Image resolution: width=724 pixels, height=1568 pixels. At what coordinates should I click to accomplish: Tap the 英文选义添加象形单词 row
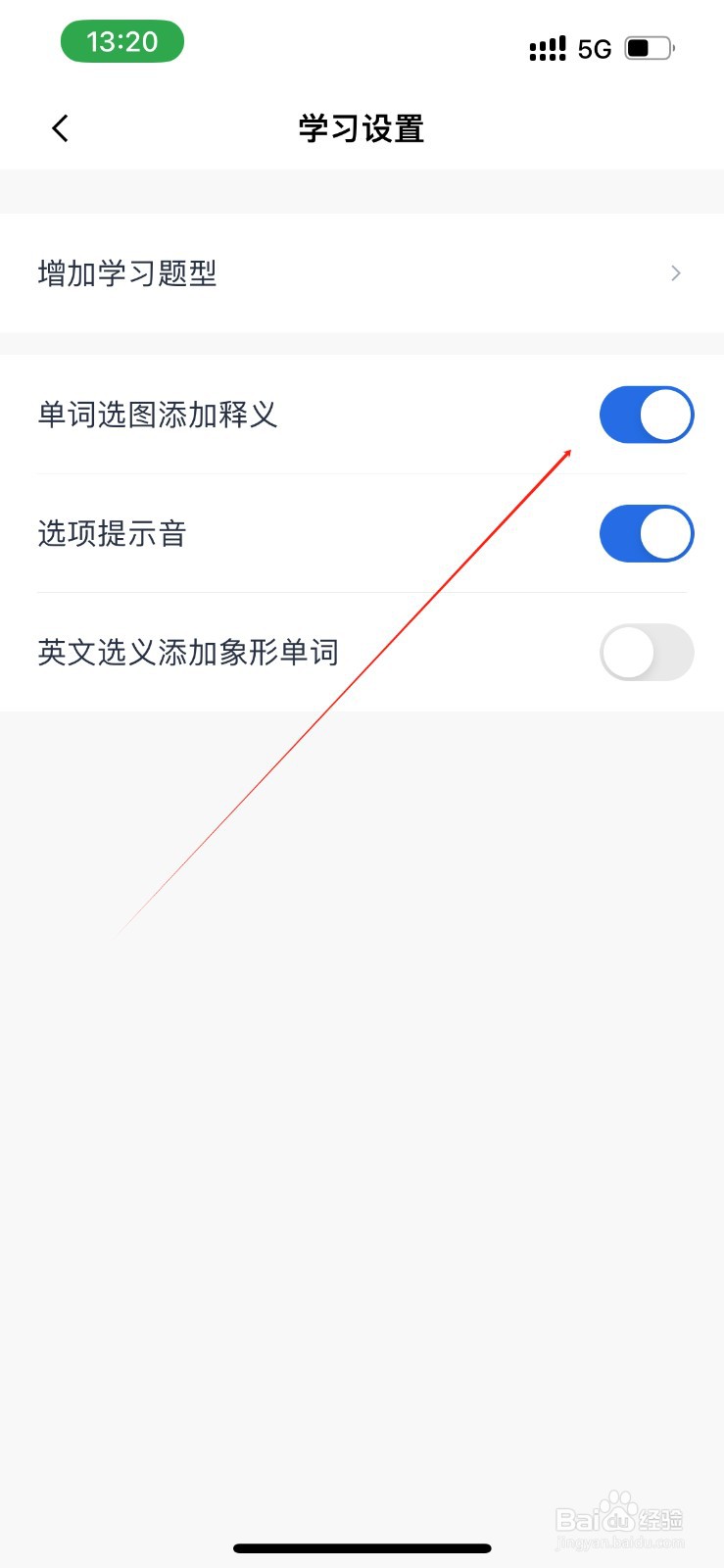[x=188, y=652]
